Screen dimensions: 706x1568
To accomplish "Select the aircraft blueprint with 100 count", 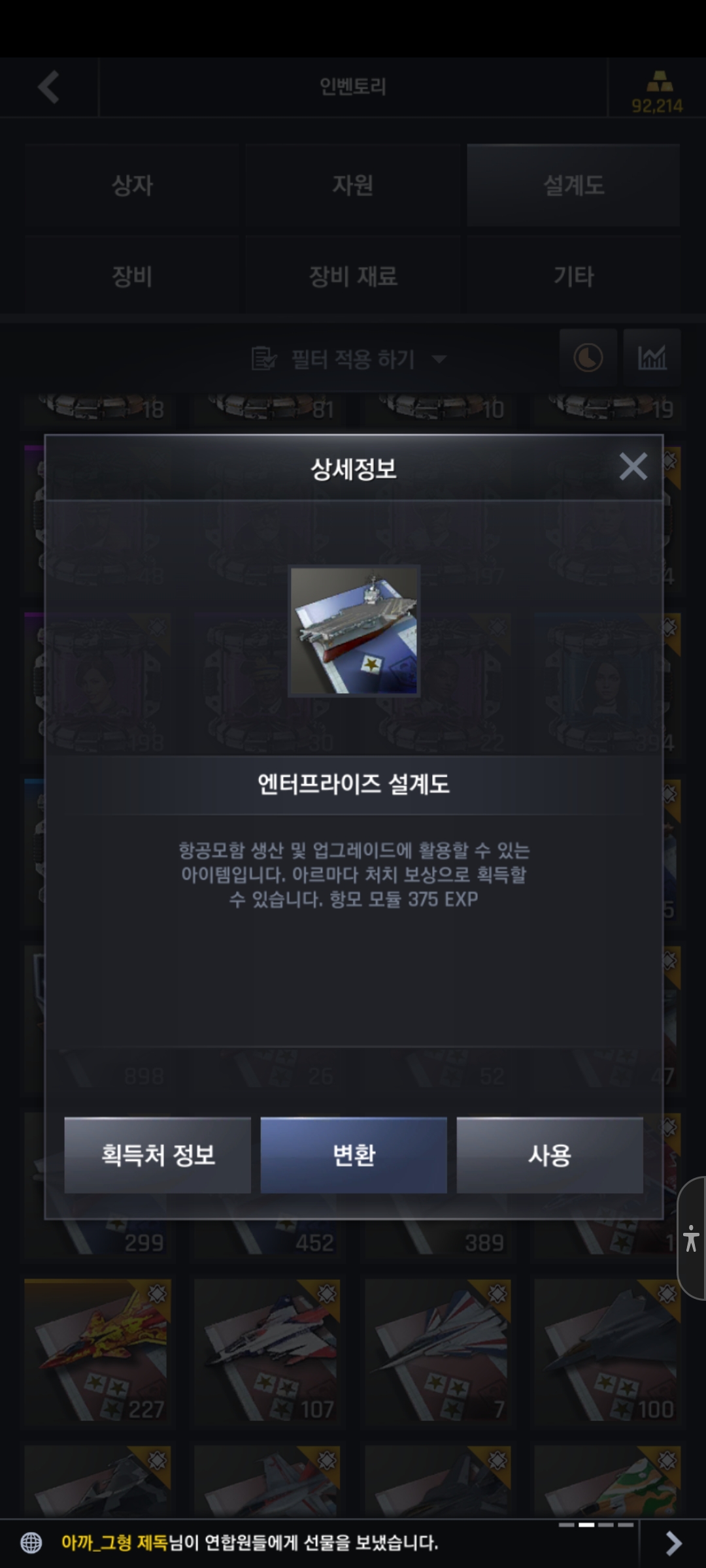I will pyautogui.click(x=608, y=1350).
